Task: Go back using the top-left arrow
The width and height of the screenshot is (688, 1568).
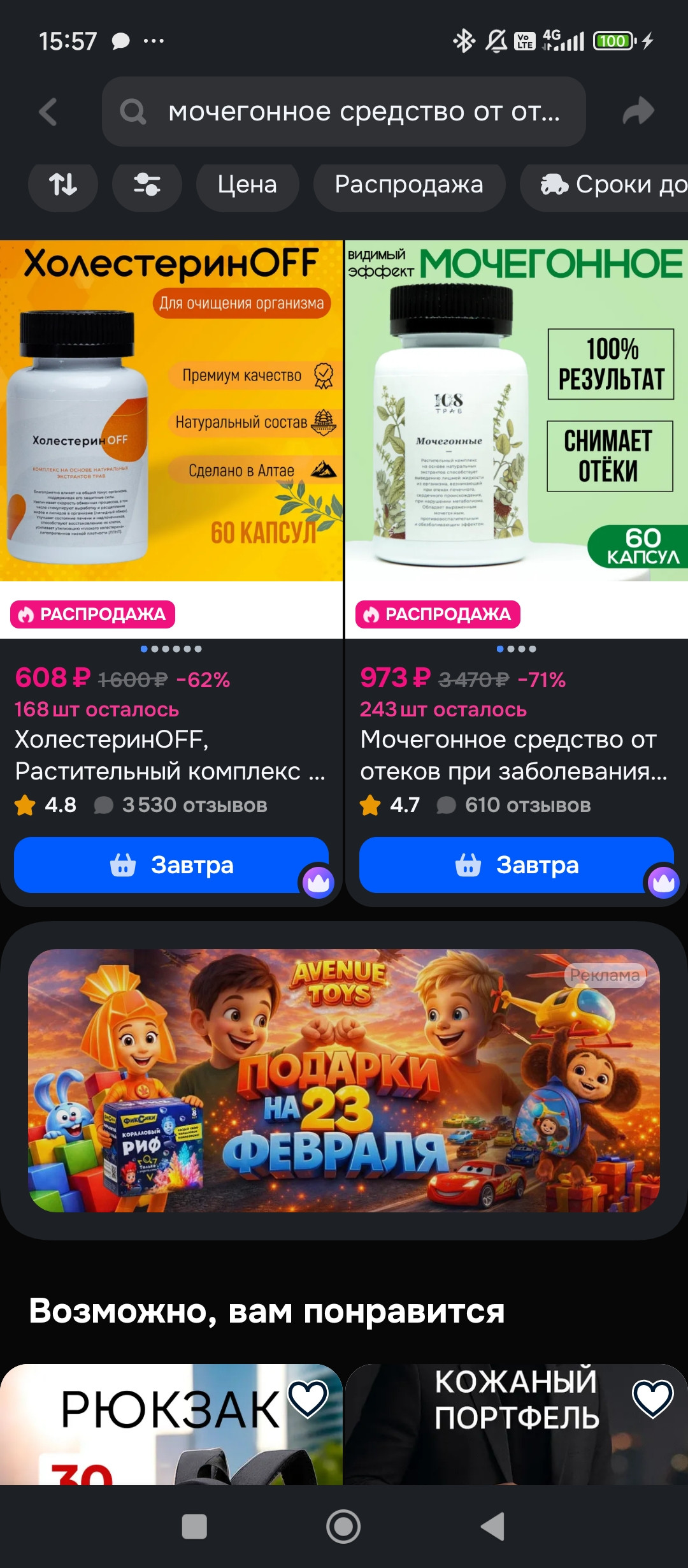Action: [x=48, y=112]
